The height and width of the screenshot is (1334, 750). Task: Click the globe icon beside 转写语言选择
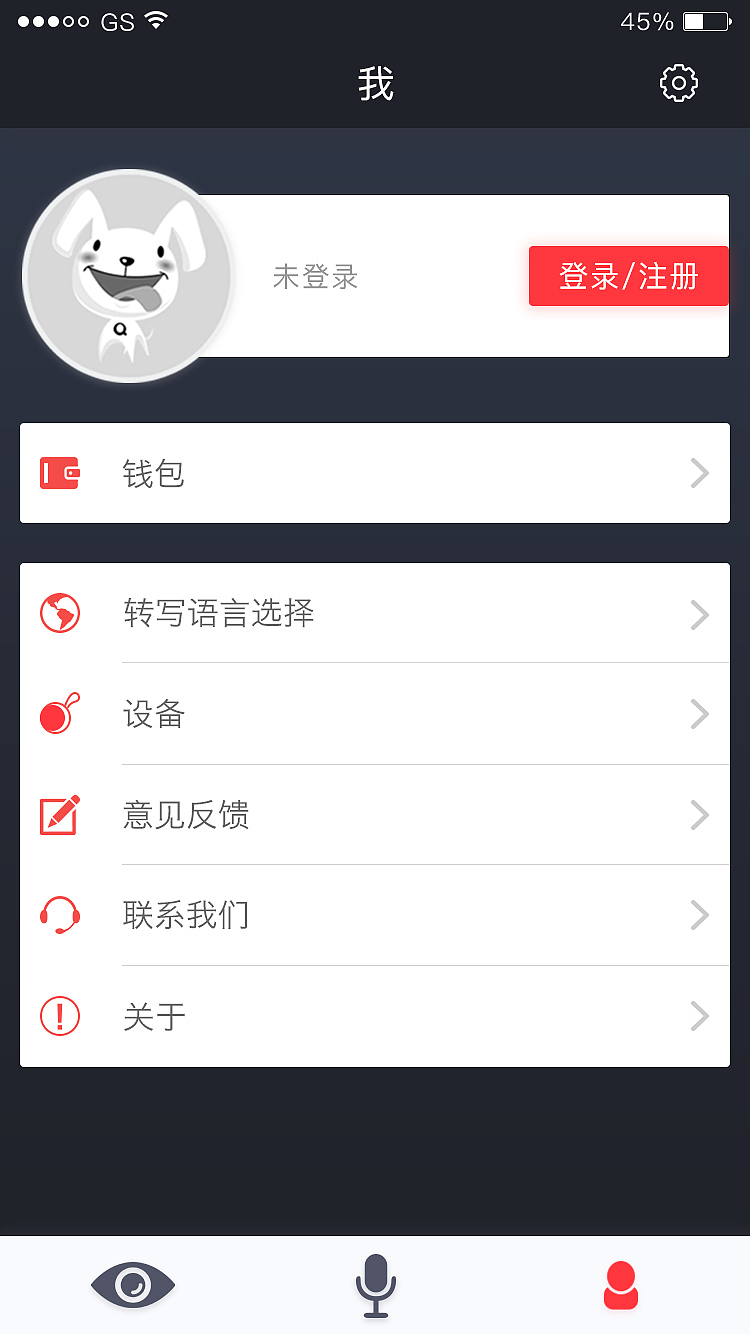point(59,614)
